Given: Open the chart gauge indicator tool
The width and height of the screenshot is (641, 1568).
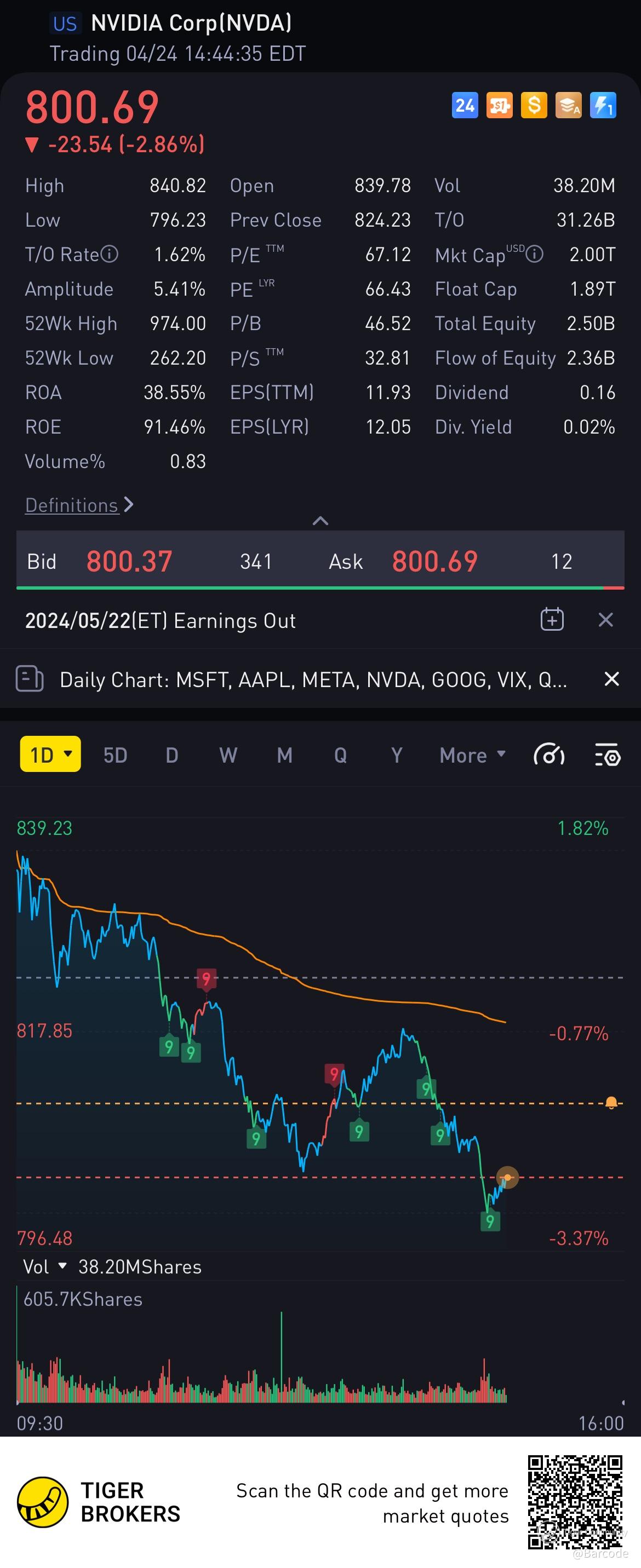Looking at the screenshot, I should click(548, 756).
